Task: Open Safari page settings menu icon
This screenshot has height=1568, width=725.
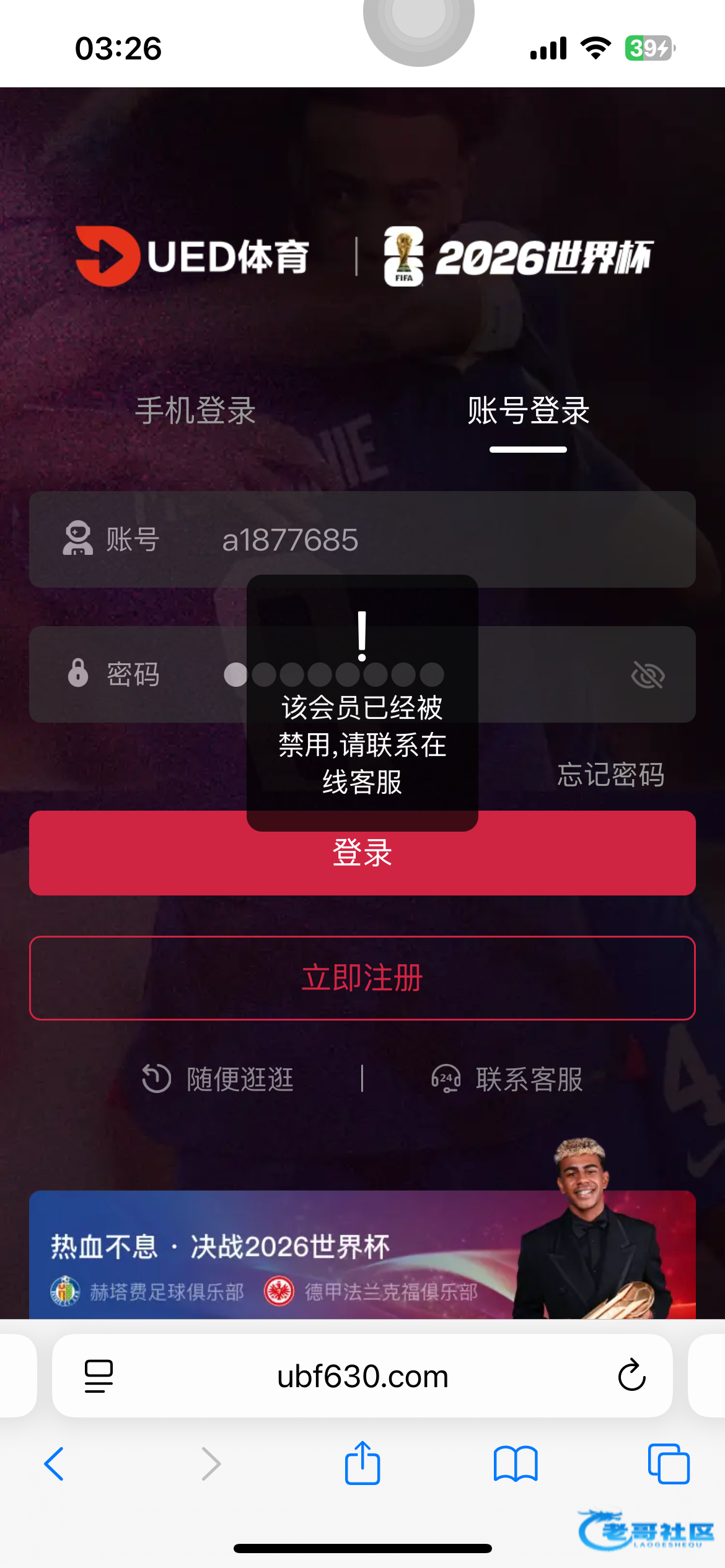Action: pyautogui.click(x=99, y=1375)
